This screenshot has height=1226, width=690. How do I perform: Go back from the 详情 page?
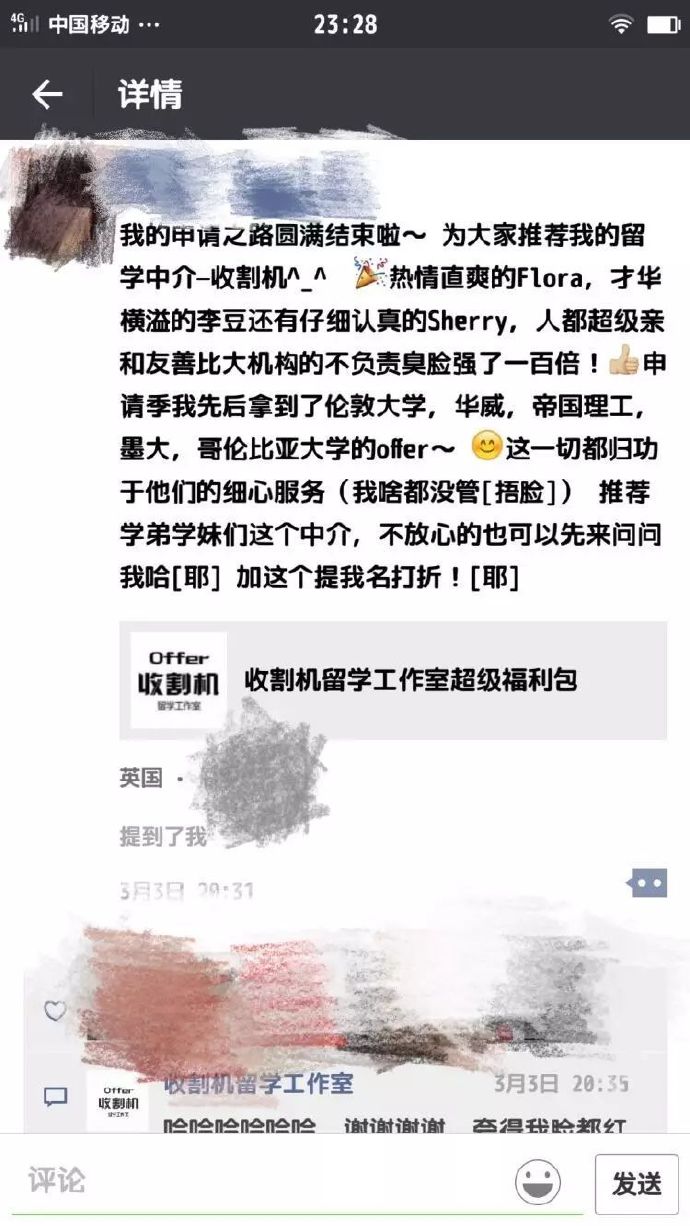click(x=47, y=95)
